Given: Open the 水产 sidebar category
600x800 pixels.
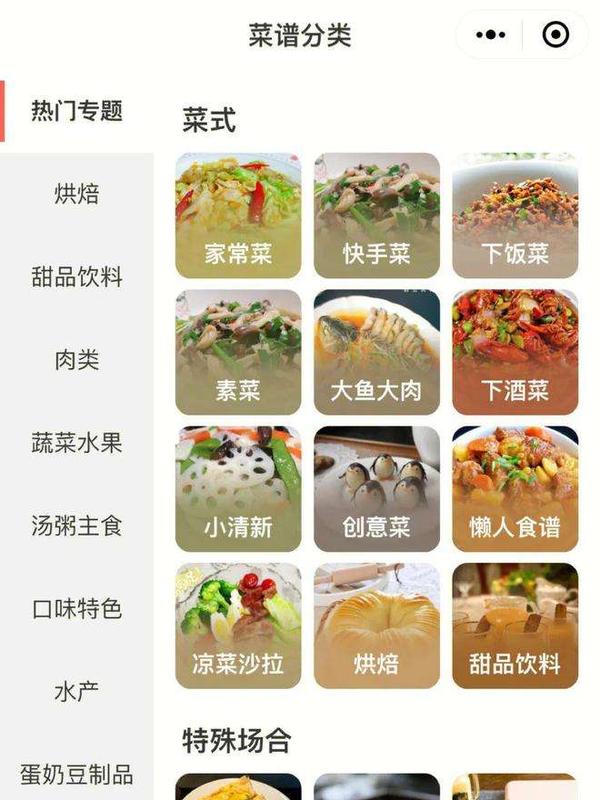Looking at the screenshot, I should [77, 692].
